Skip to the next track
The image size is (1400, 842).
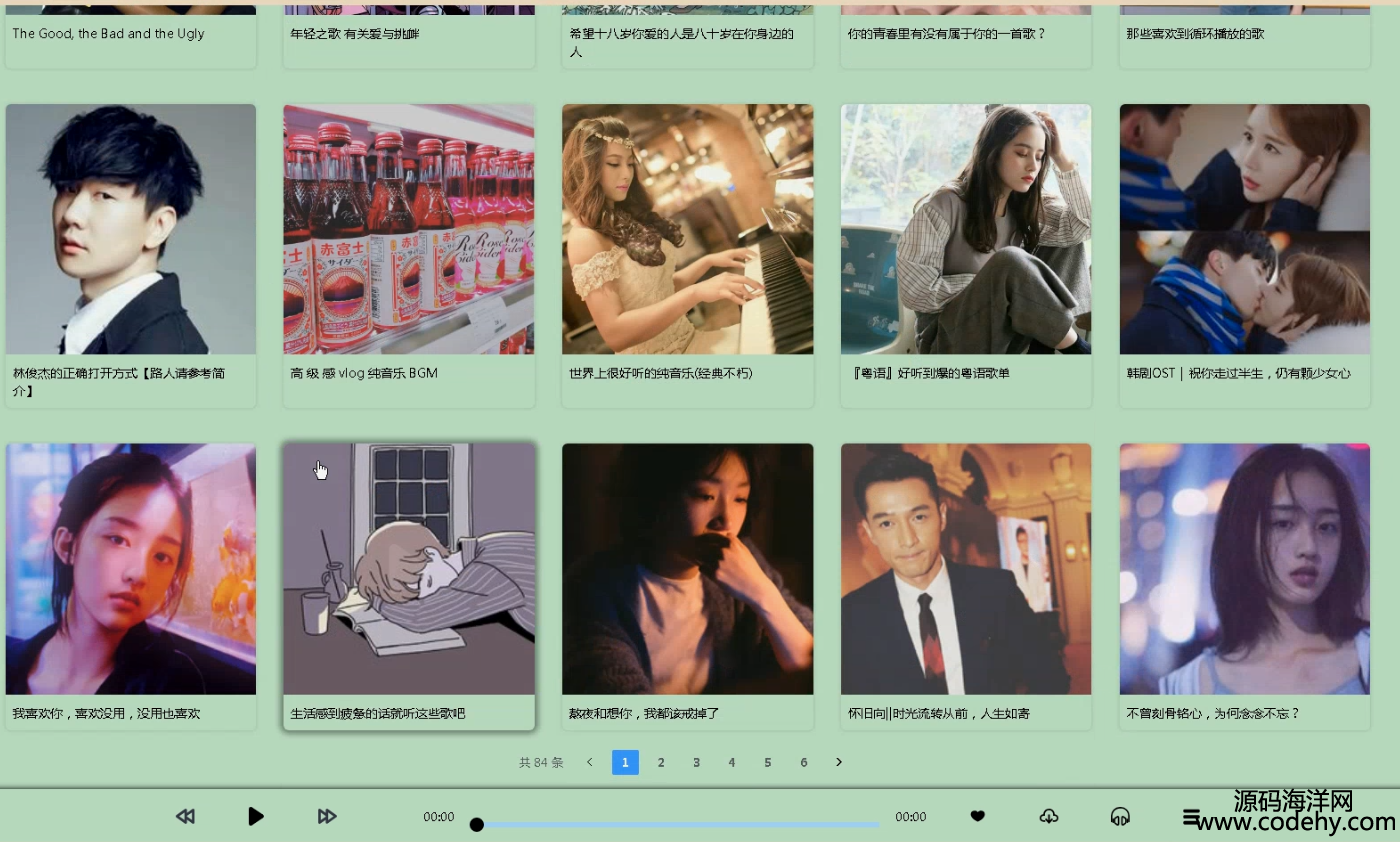pyautogui.click(x=327, y=816)
